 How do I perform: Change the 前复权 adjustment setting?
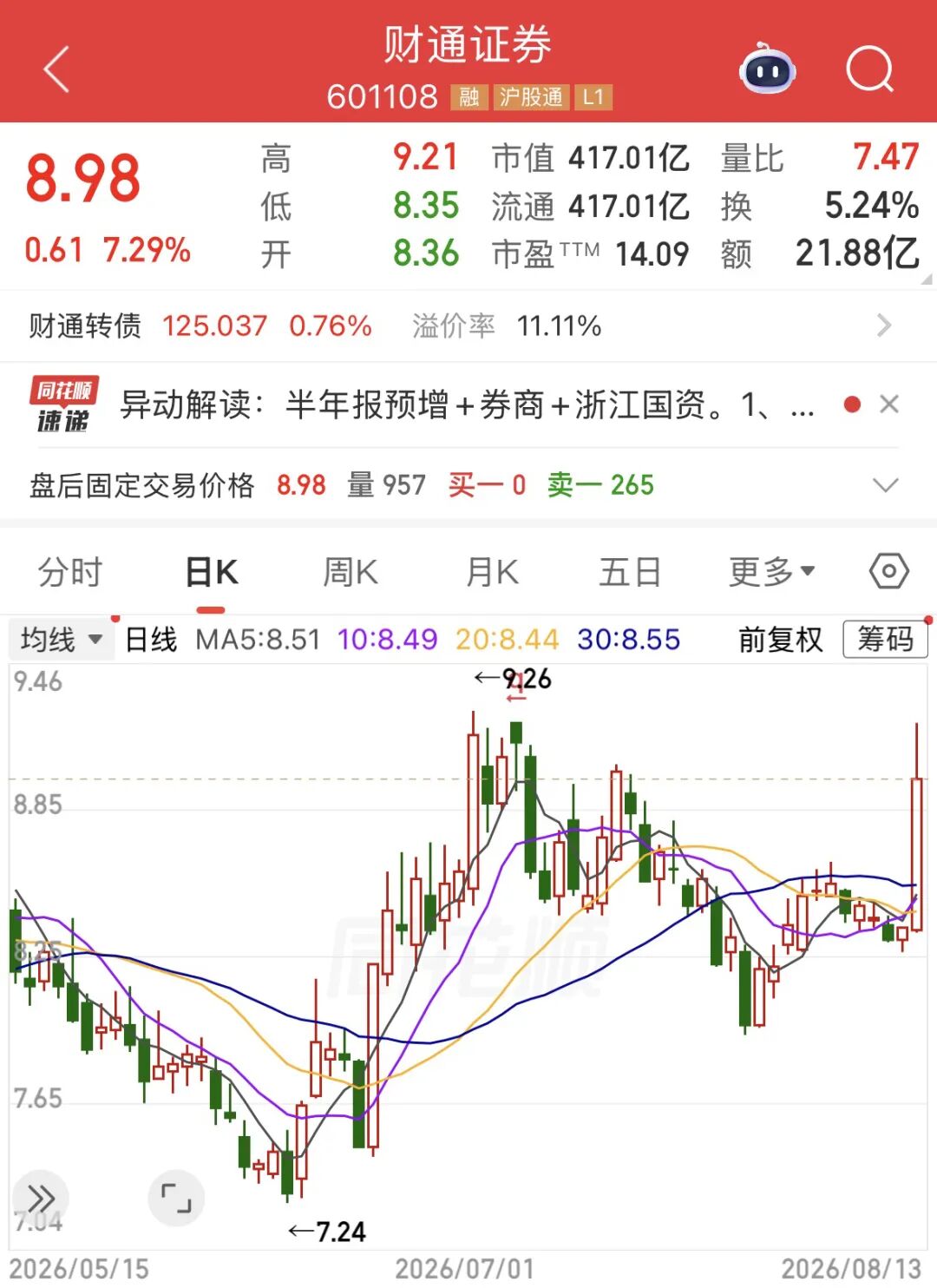click(x=780, y=641)
